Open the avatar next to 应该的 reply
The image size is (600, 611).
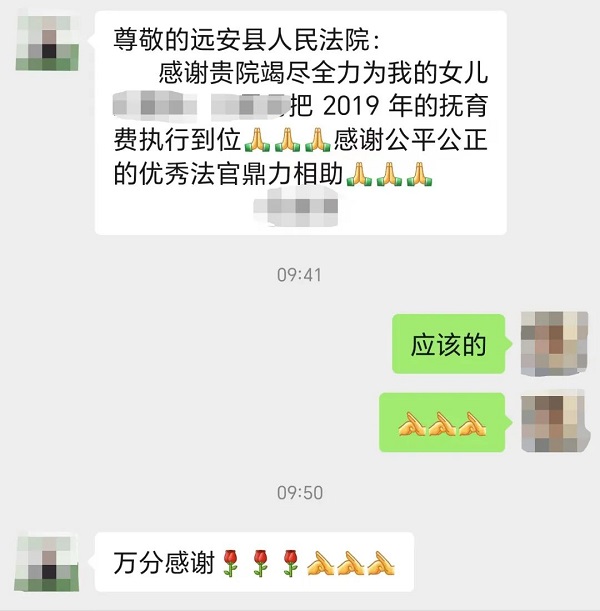(x=553, y=343)
